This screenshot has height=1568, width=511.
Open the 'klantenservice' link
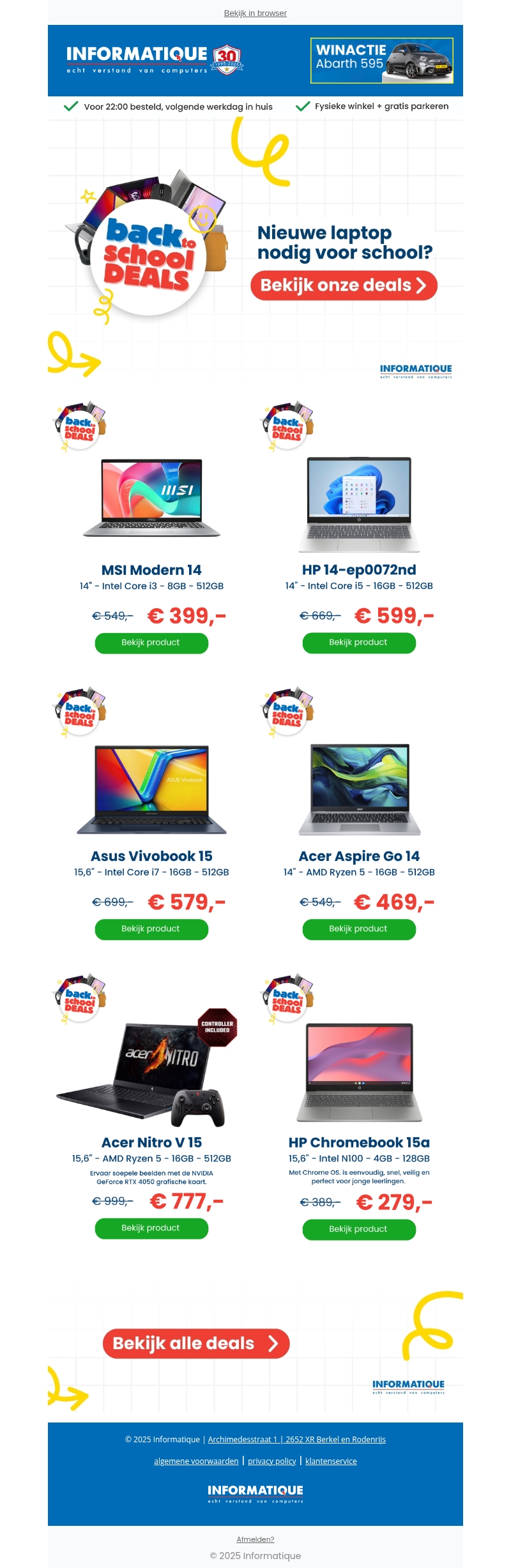pos(331,1461)
